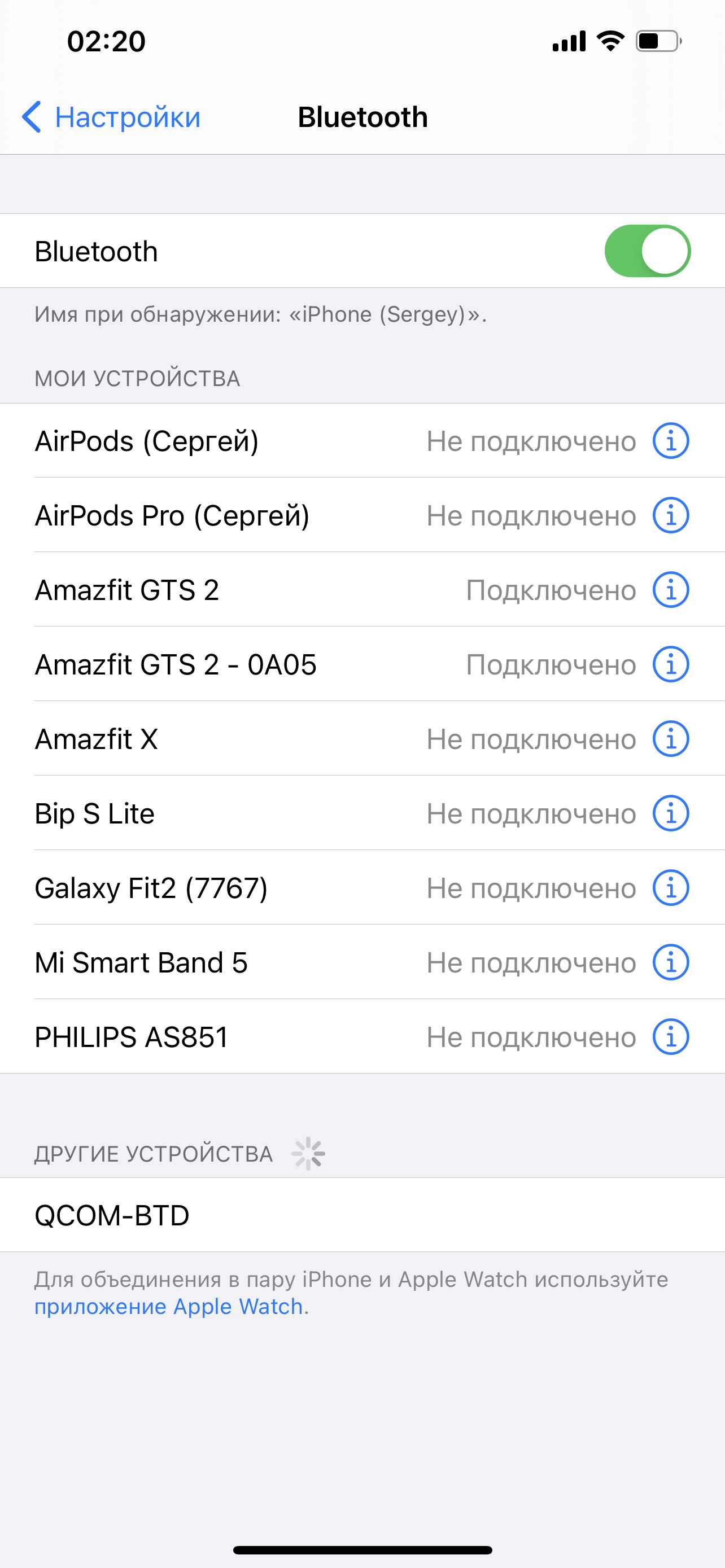Open info for AirPods (Сергей)
The width and height of the screenshot is (725, 1568).
point(670,441)
